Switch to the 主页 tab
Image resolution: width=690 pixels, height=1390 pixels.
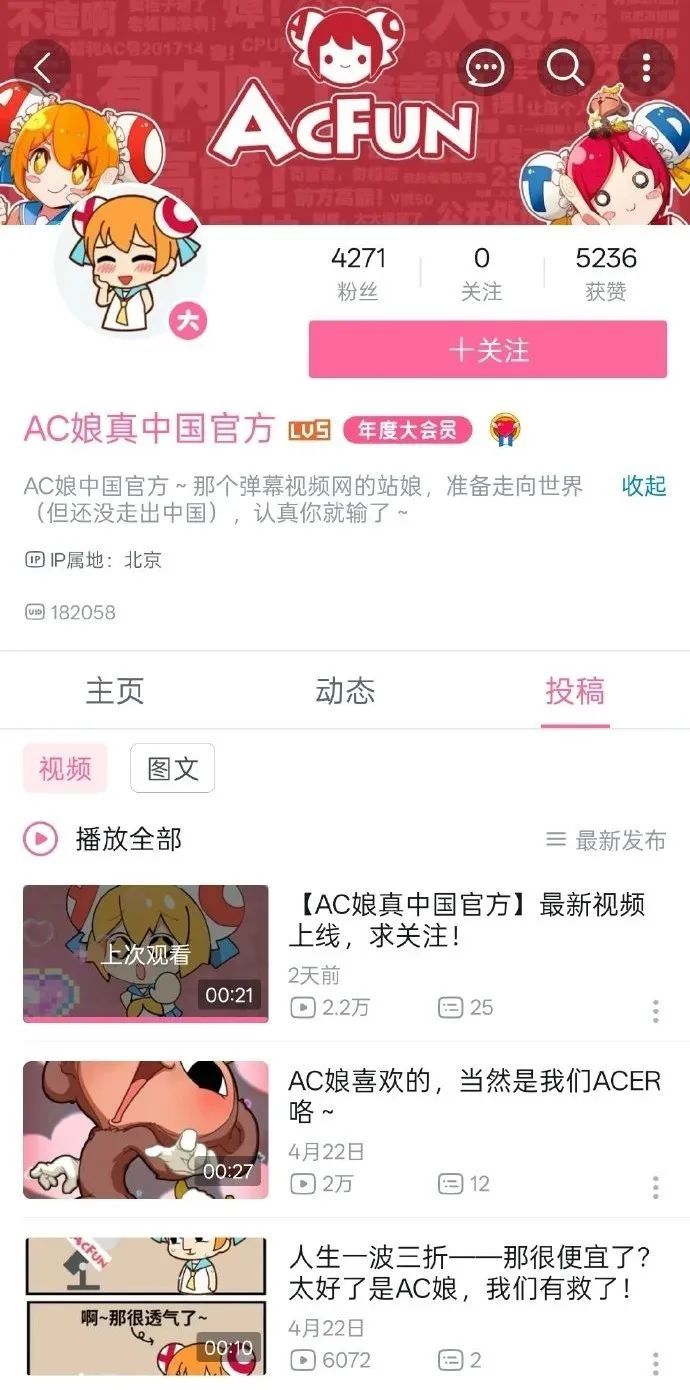pyautogui.click(x=115, y=691)
